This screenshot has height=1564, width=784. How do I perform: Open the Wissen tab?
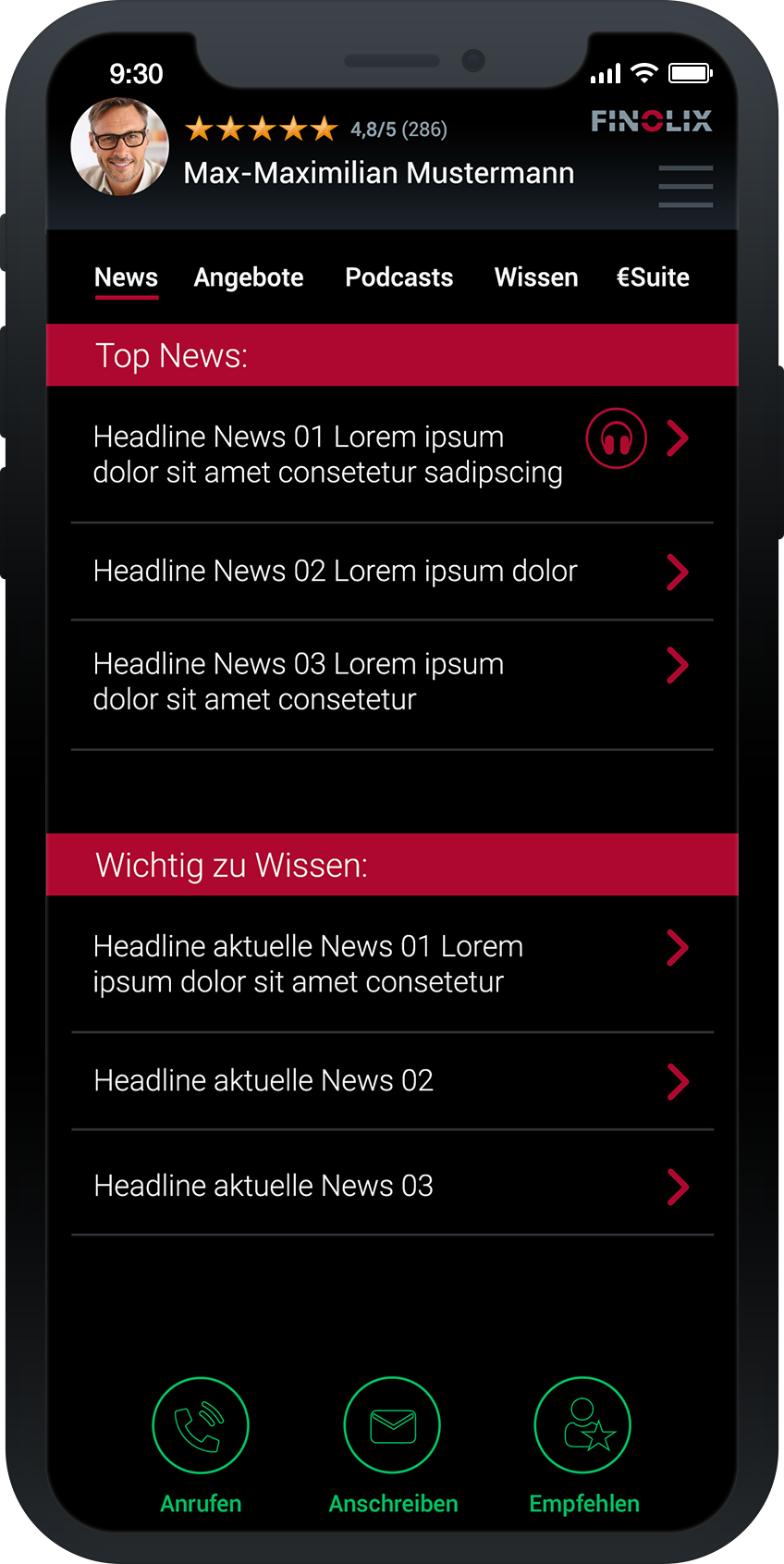536,277
